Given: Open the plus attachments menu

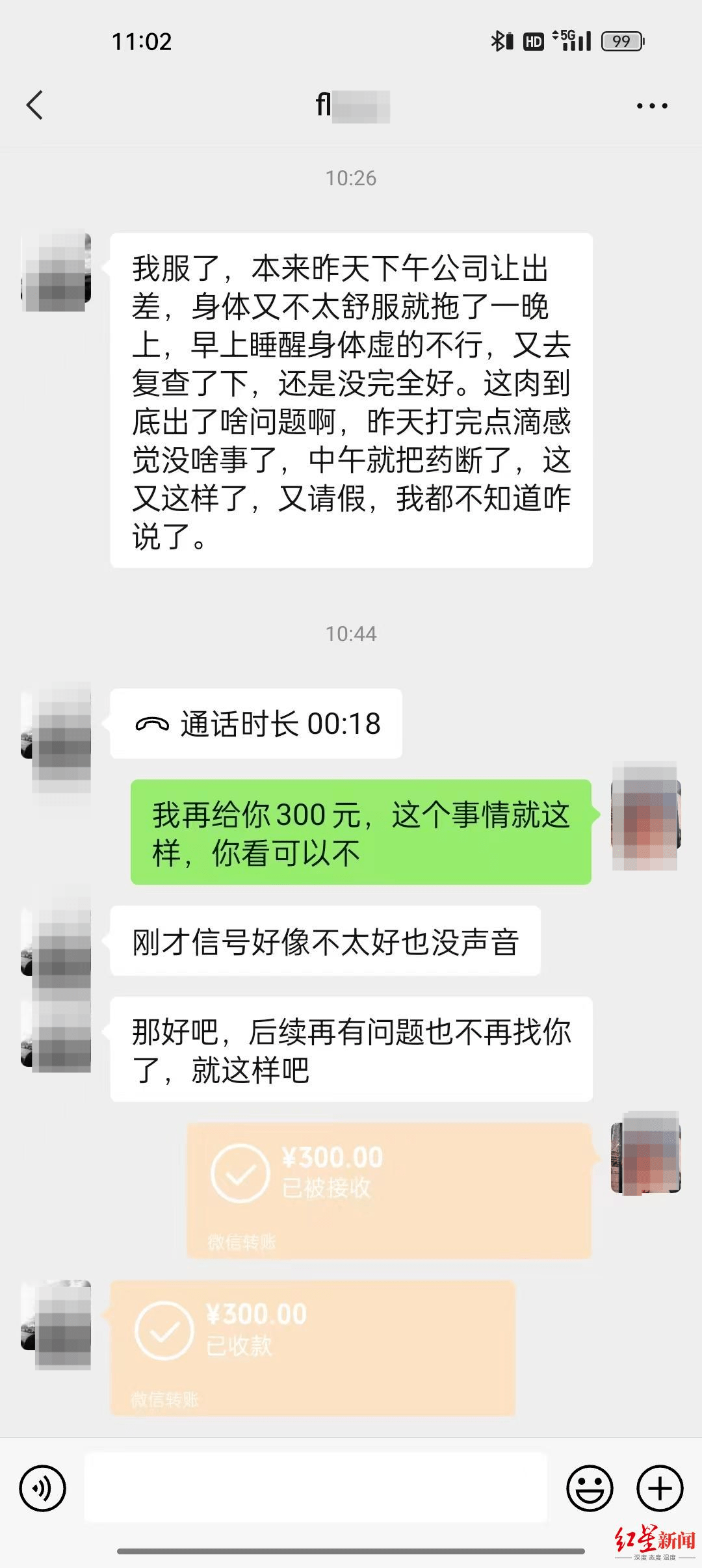Looking at the screenshot, I should click(x=659, y=1488).
